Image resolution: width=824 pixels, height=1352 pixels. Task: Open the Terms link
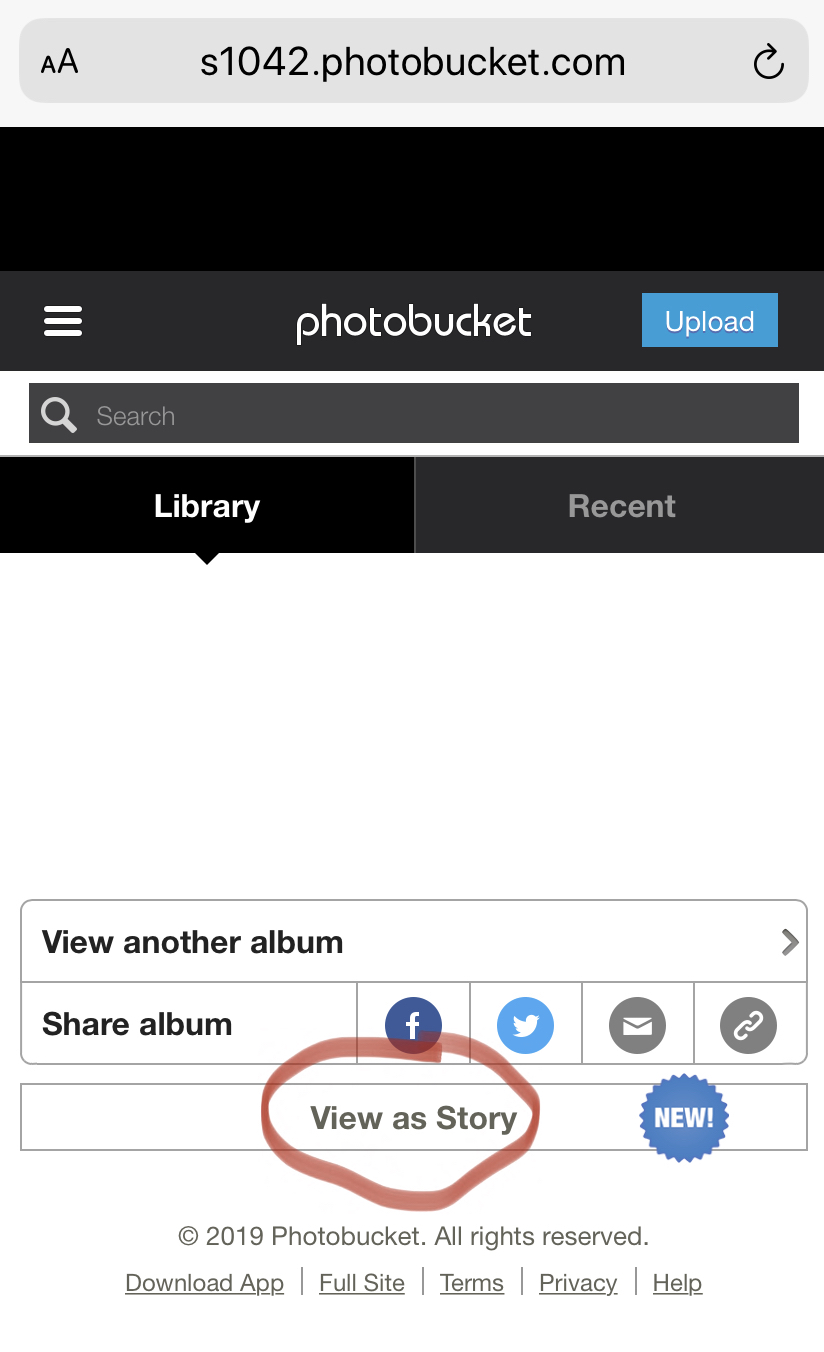[x=471, y=1283]
